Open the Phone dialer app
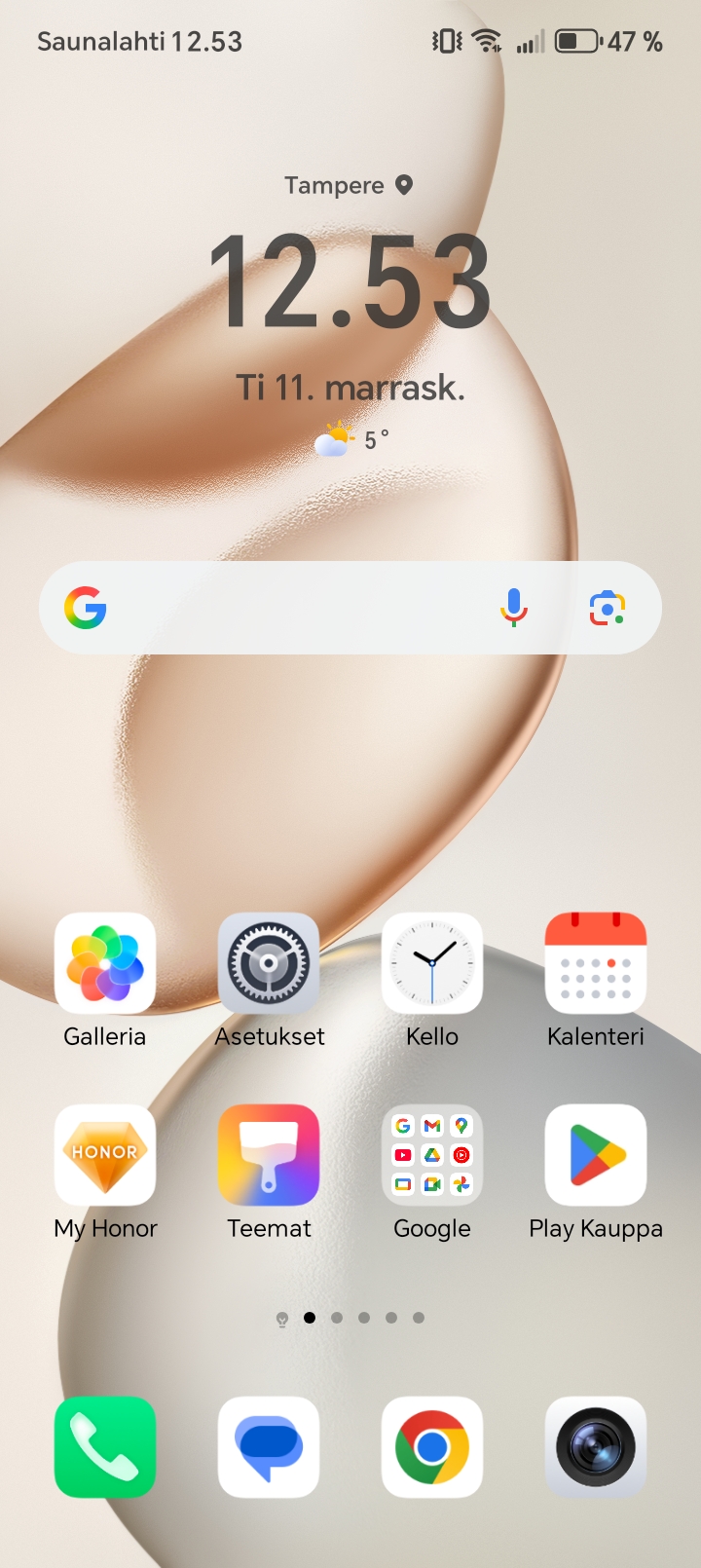The height and width of the screenshot is (1568, 701). tap(105, 1447)
